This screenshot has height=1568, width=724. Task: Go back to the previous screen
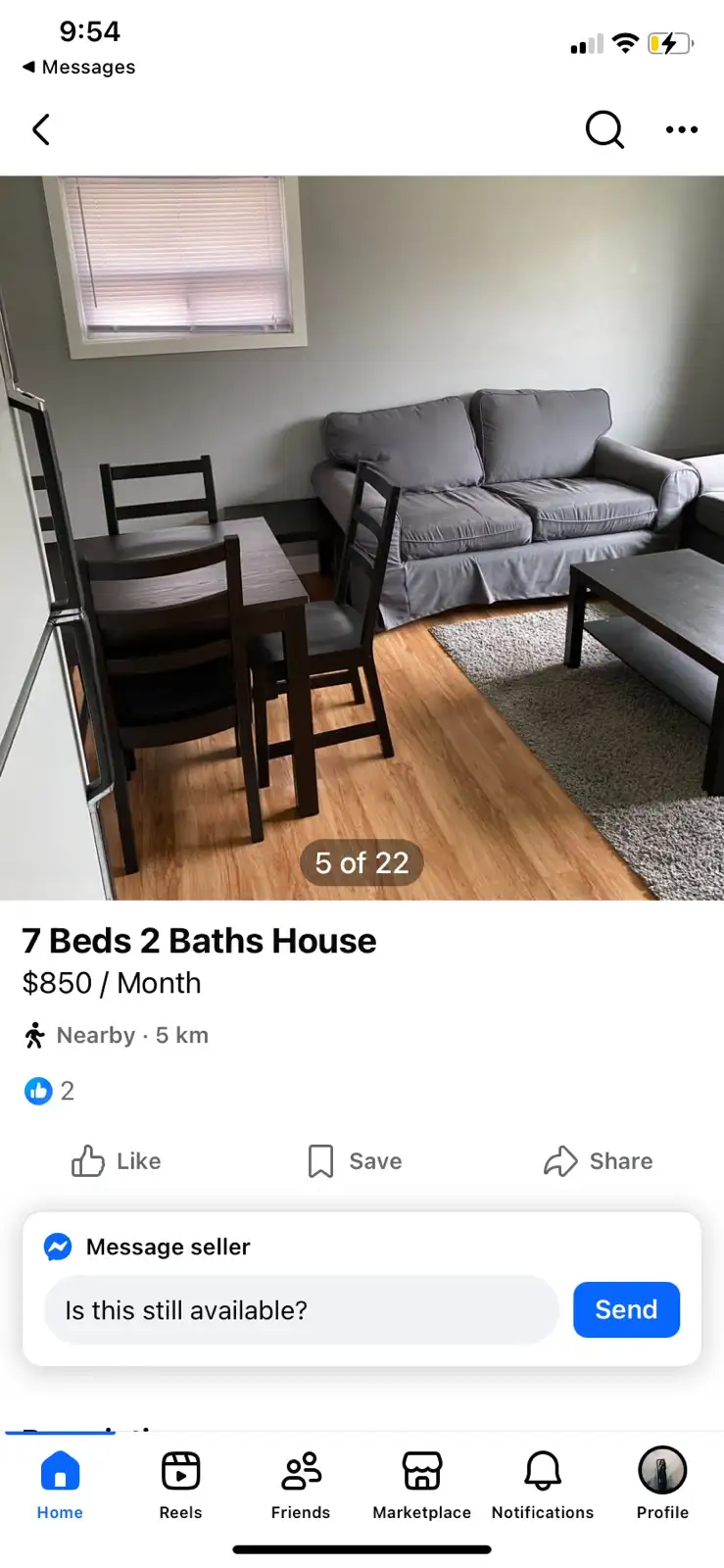(41, 129)
